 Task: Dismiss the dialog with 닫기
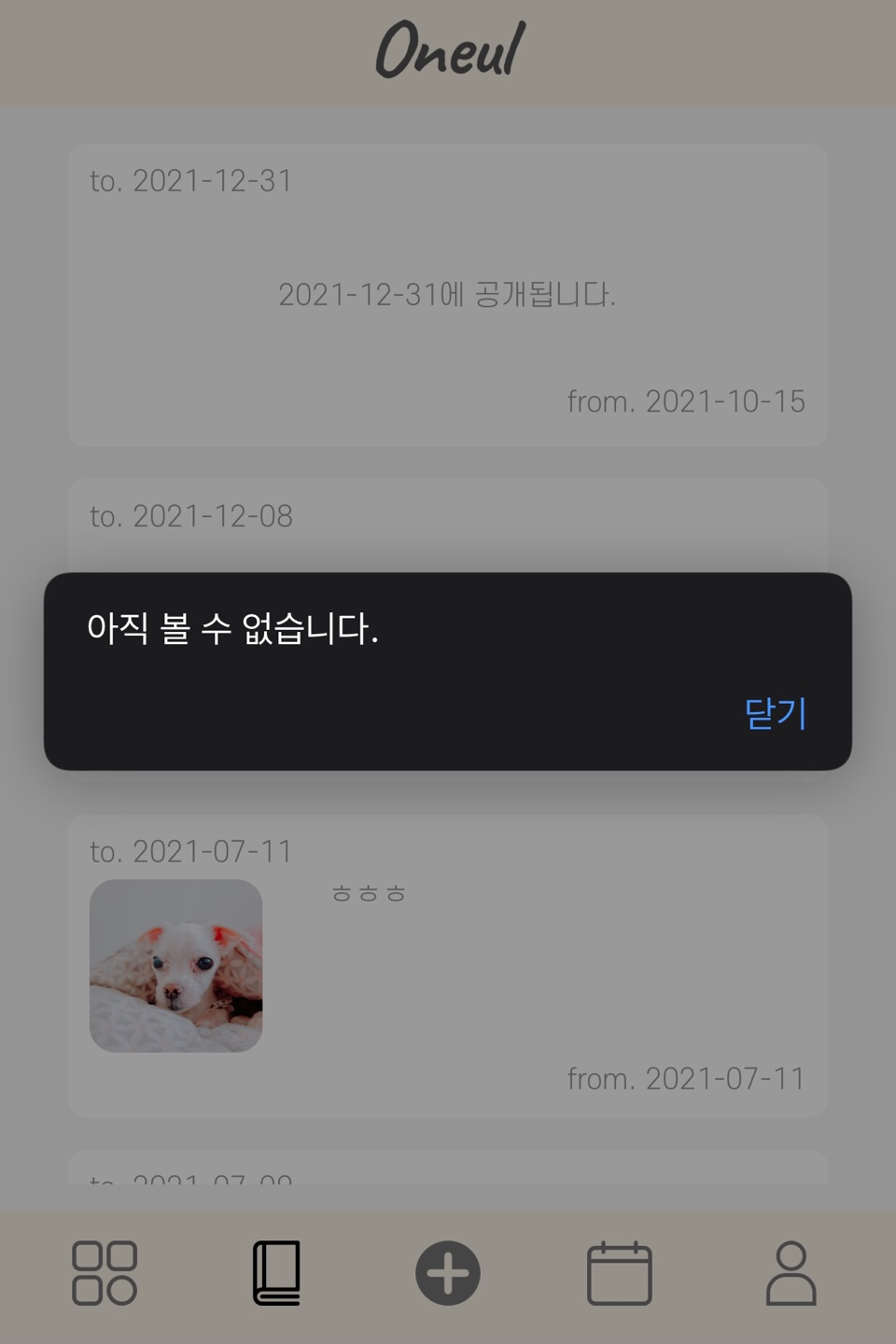(x=775, y=714)
